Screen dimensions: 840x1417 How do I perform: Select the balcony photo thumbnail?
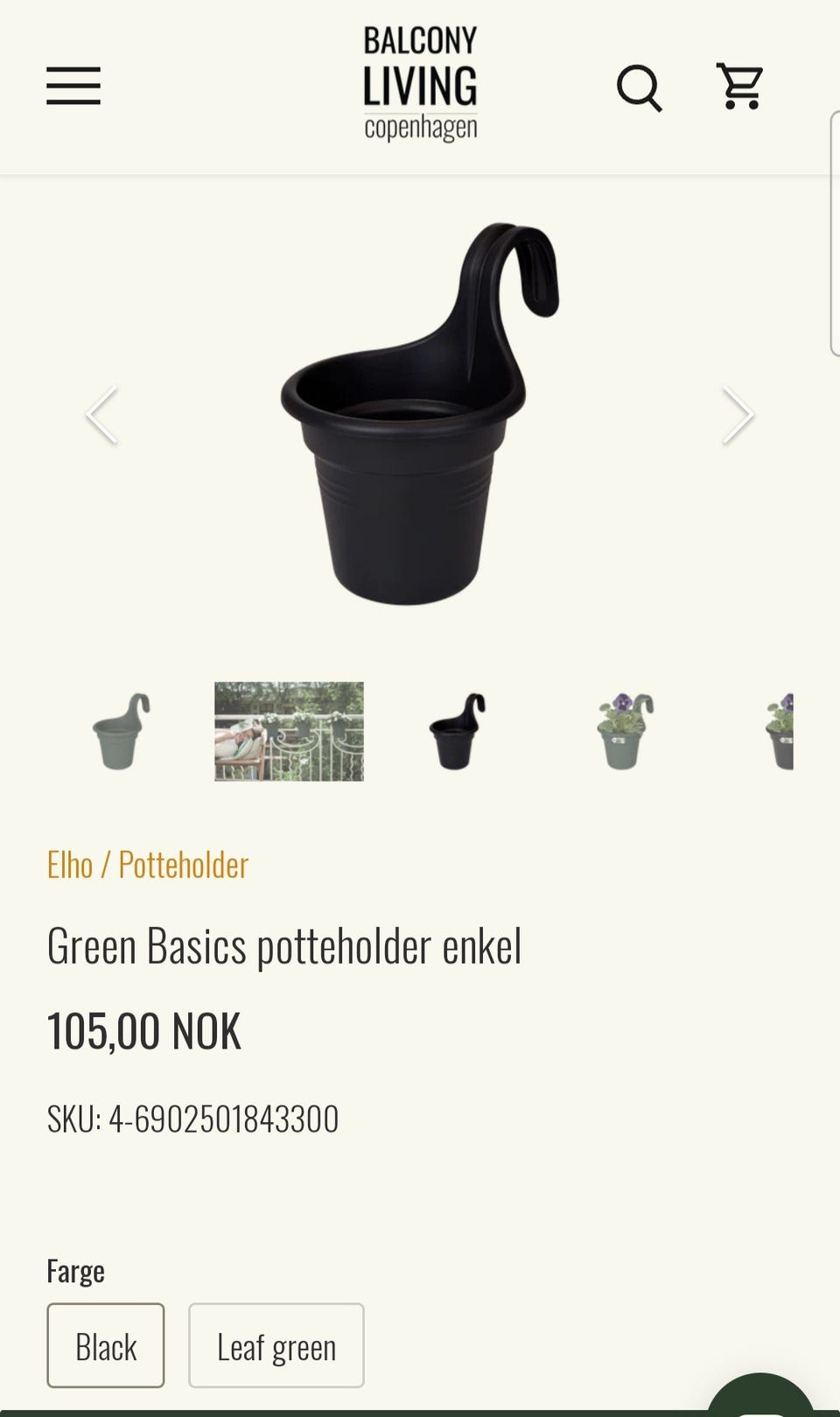(x=289, y=732)
